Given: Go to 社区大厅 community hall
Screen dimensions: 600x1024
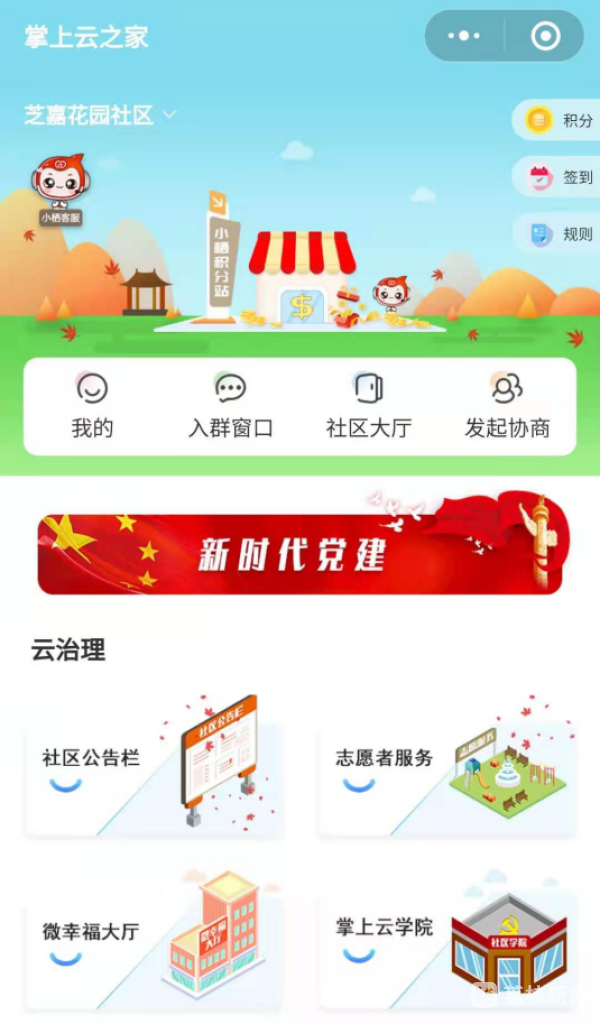Looking at the screenshot, I should [368, 407].
